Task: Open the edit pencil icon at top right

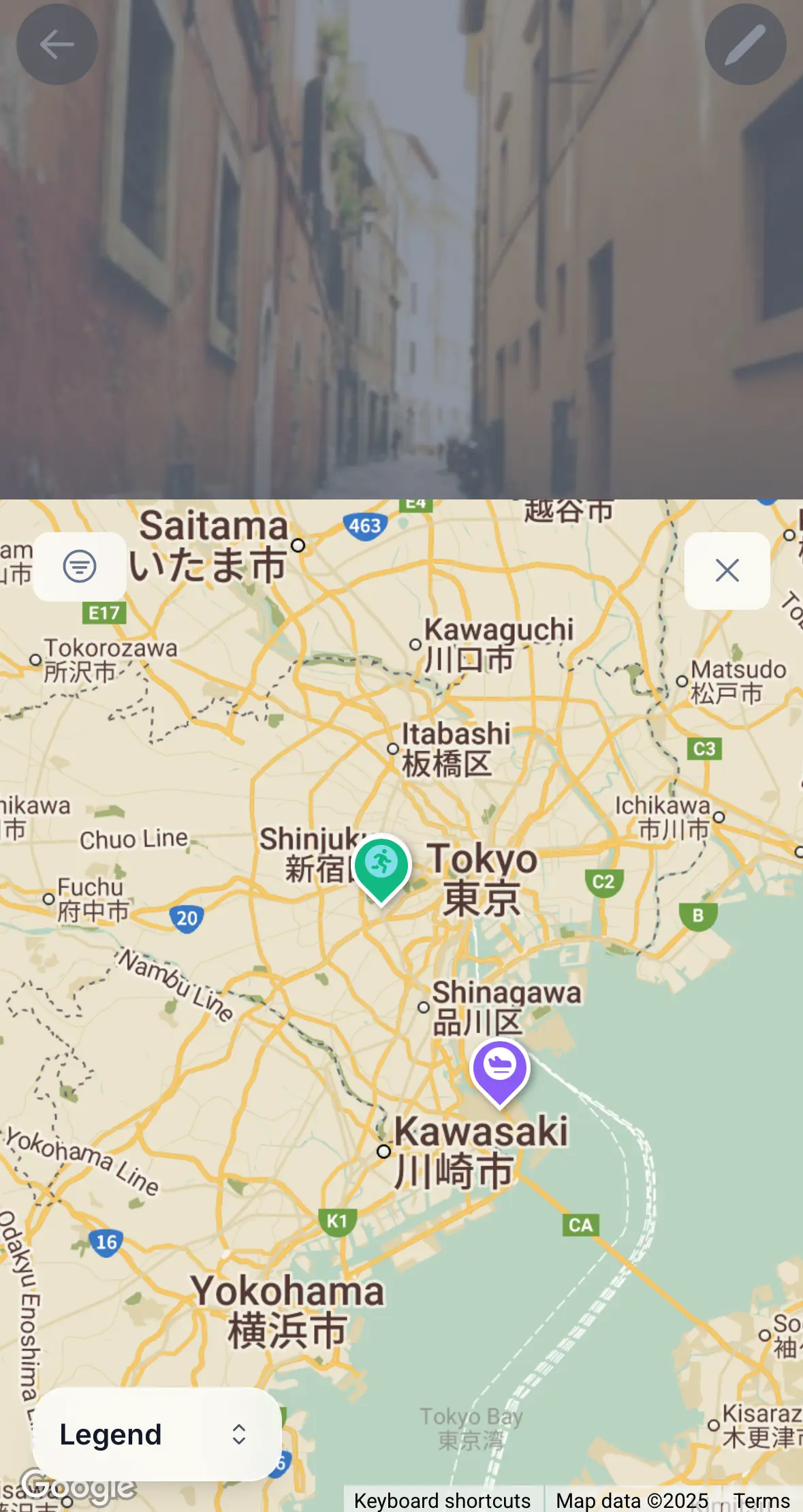Action: point(746,44)
